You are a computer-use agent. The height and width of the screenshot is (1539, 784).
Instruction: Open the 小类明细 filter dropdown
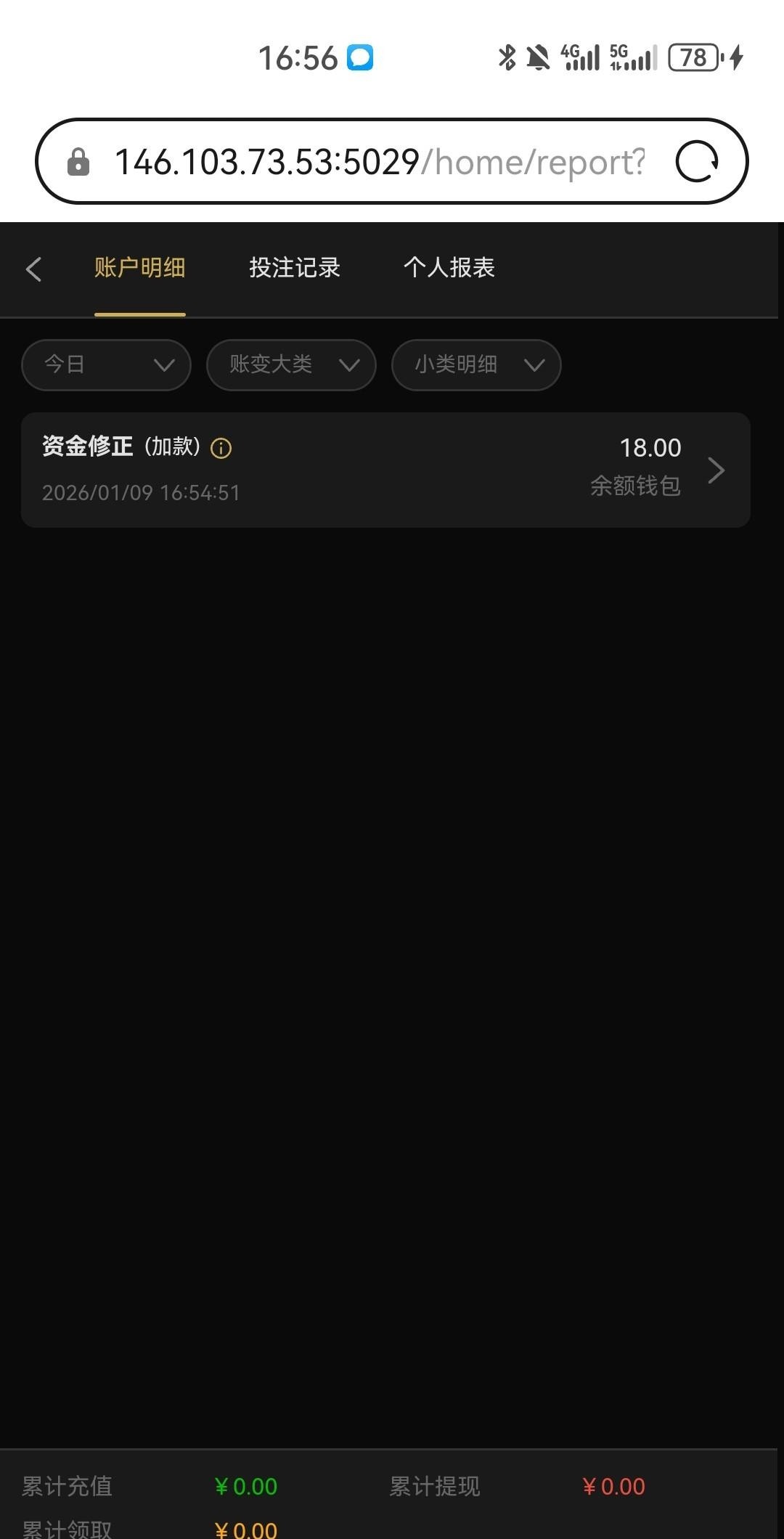tap(476, 364)
